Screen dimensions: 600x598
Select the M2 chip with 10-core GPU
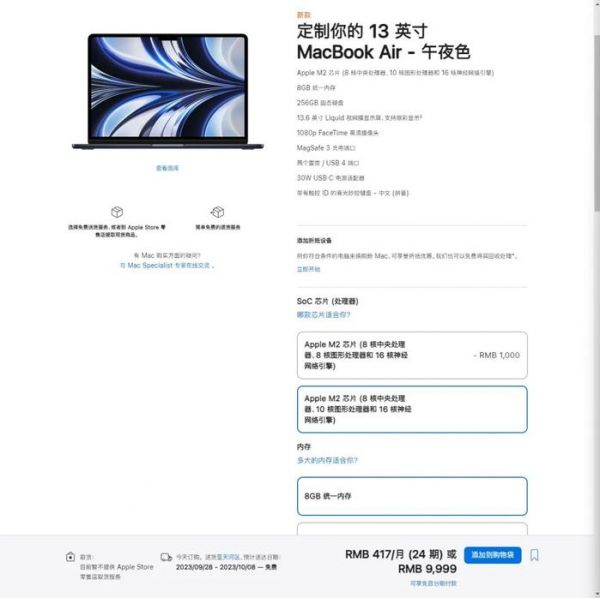click(x=412, y=409)
